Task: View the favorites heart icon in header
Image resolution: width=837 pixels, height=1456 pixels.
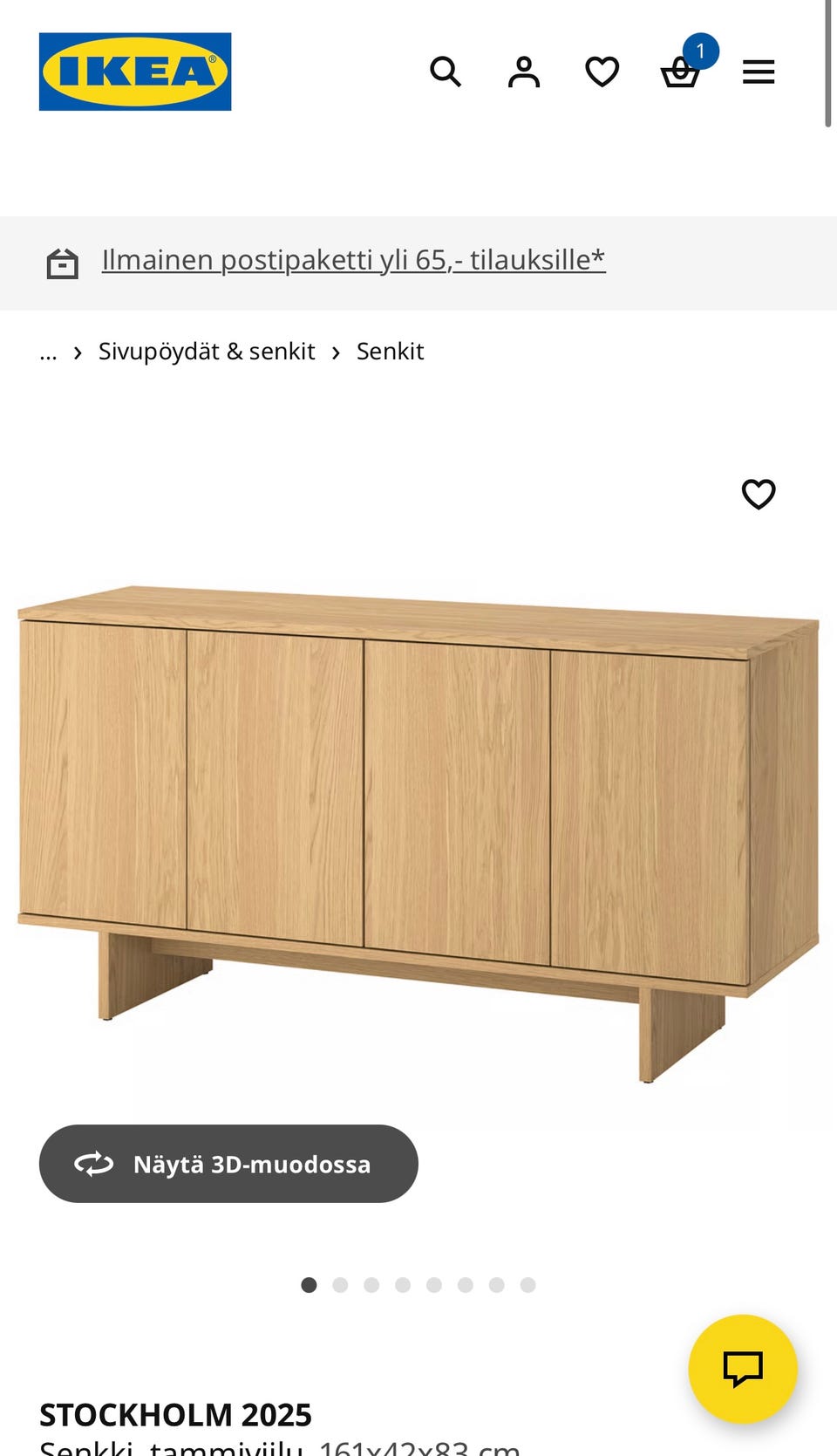Action: [602, 72]
